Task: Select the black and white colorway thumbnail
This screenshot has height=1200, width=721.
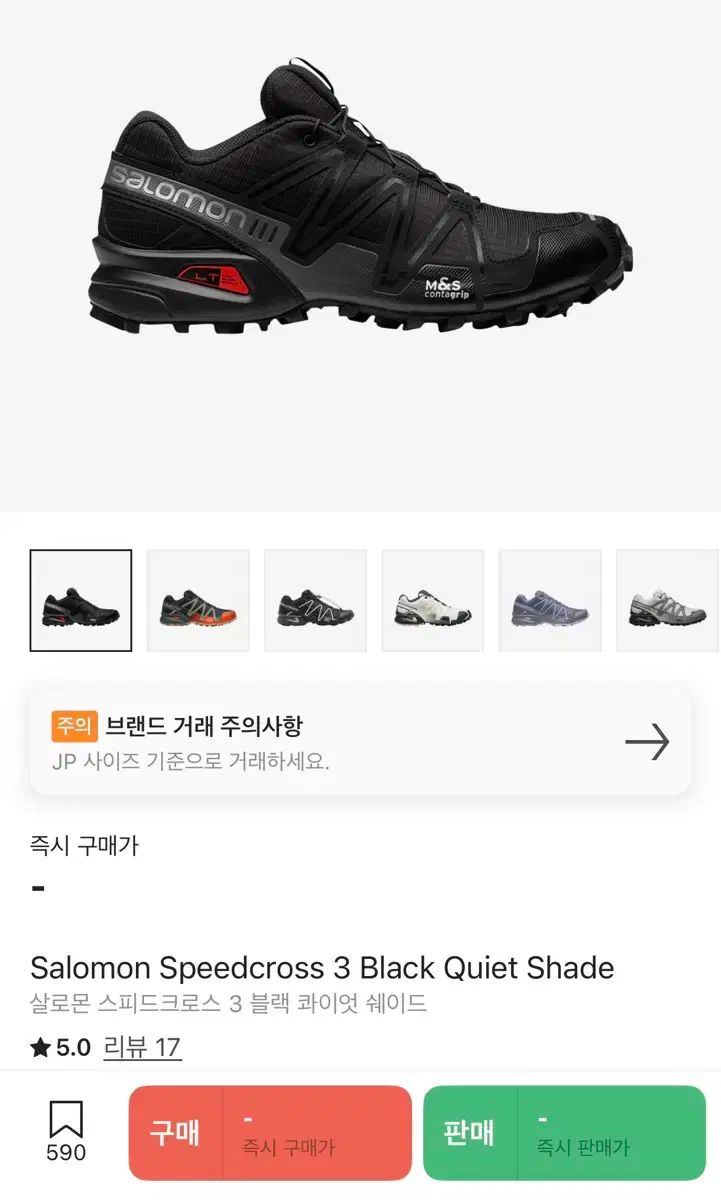Action: 315,601
